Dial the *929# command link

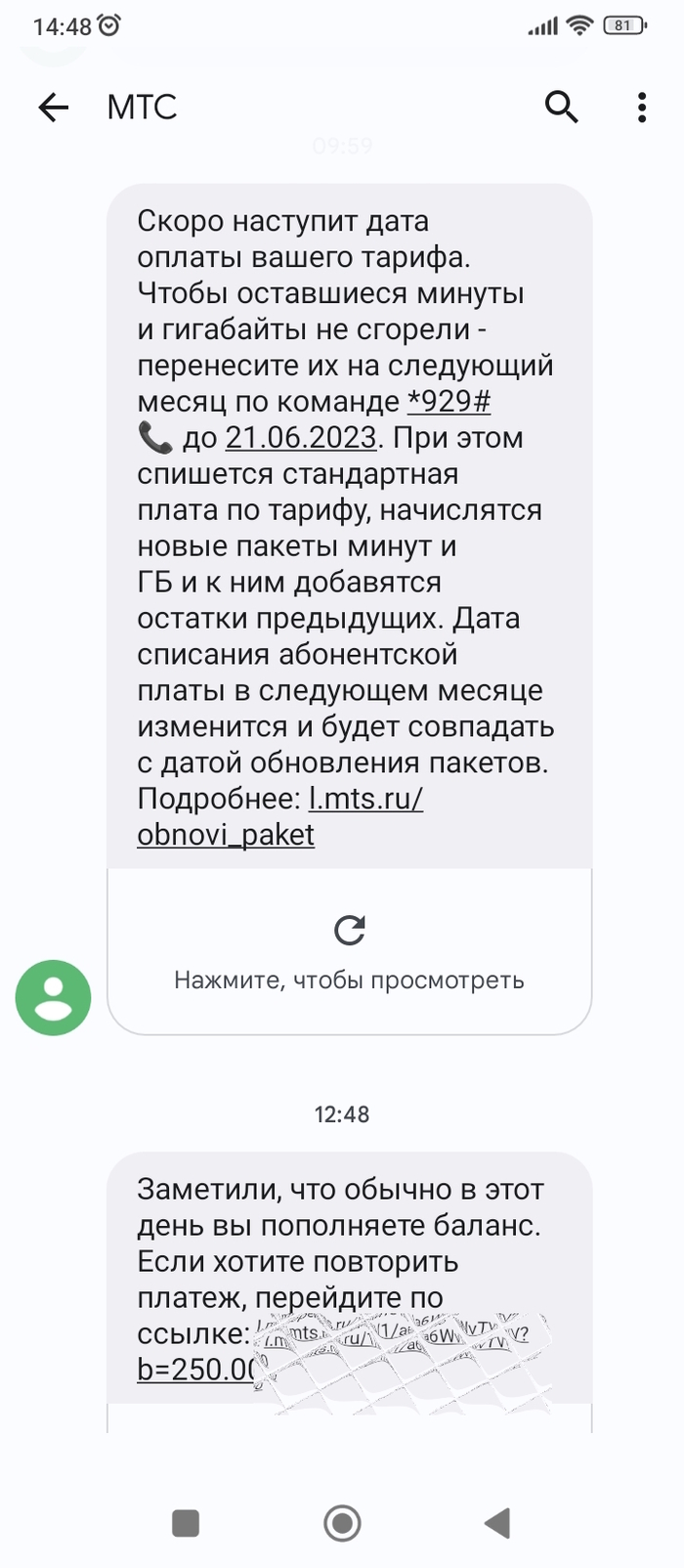449,402
